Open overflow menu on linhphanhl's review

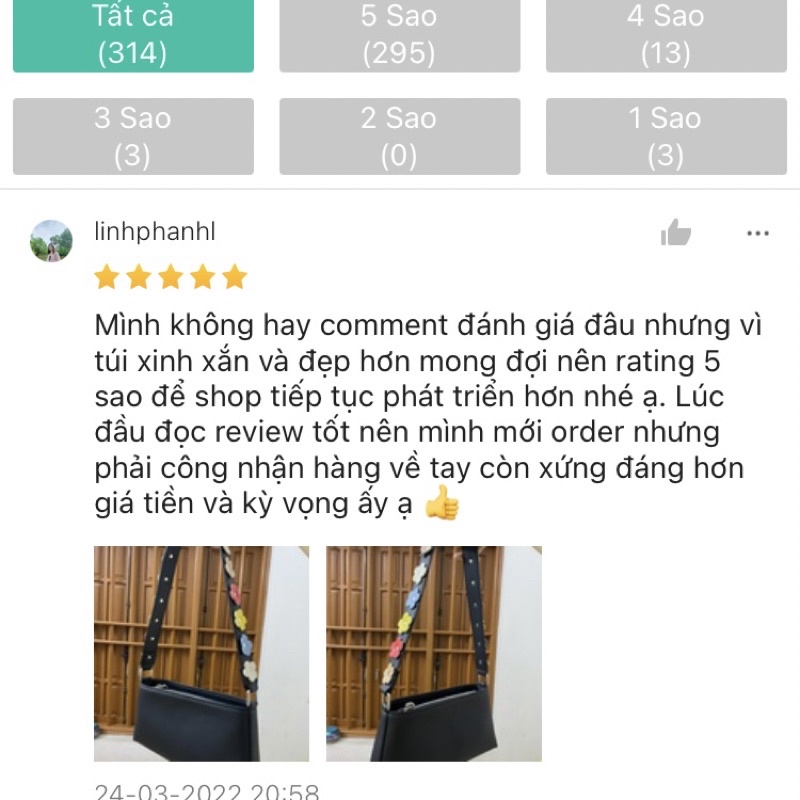(758, 233)
